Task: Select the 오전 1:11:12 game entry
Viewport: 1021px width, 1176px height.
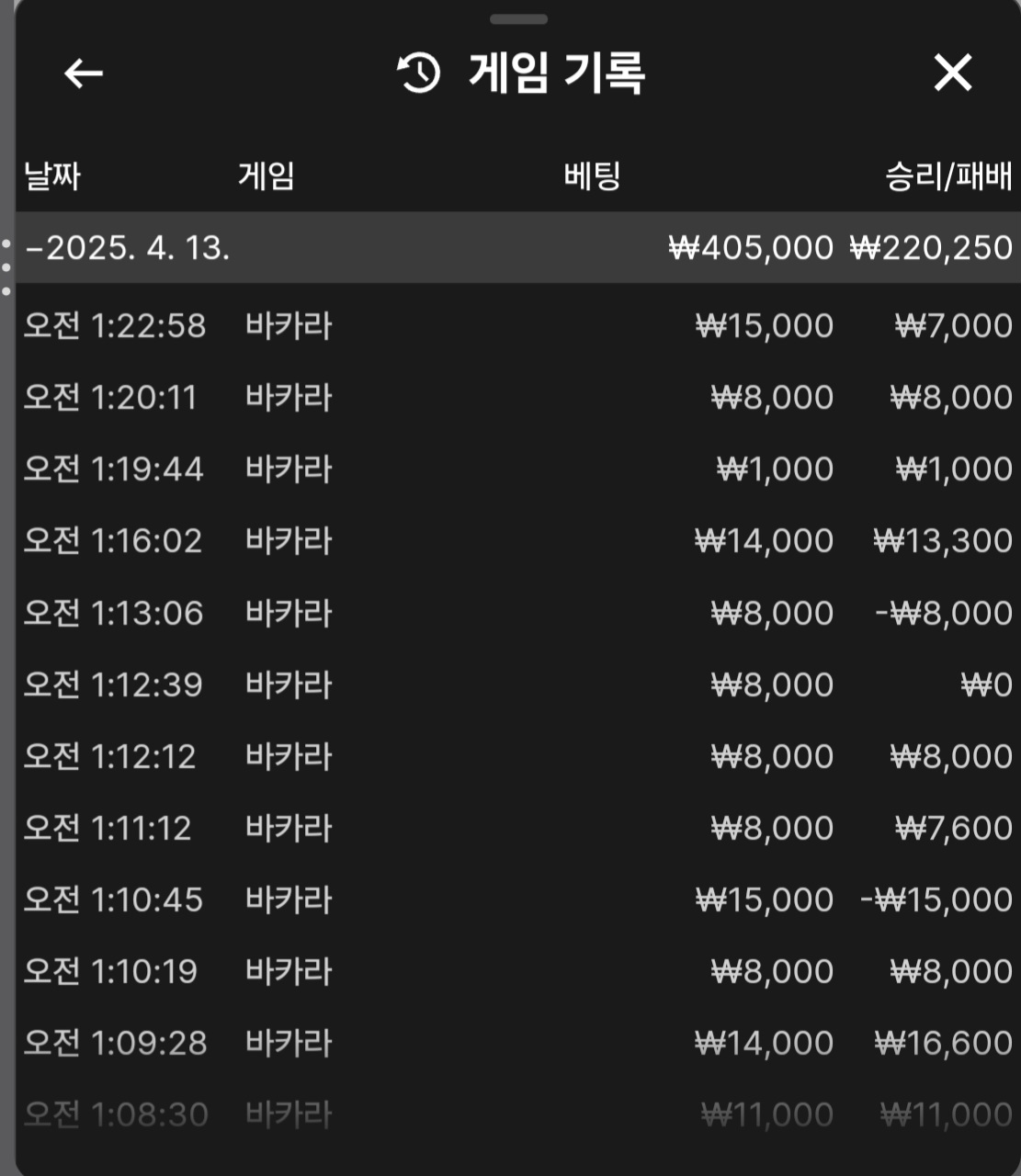Action: point(517,828)
